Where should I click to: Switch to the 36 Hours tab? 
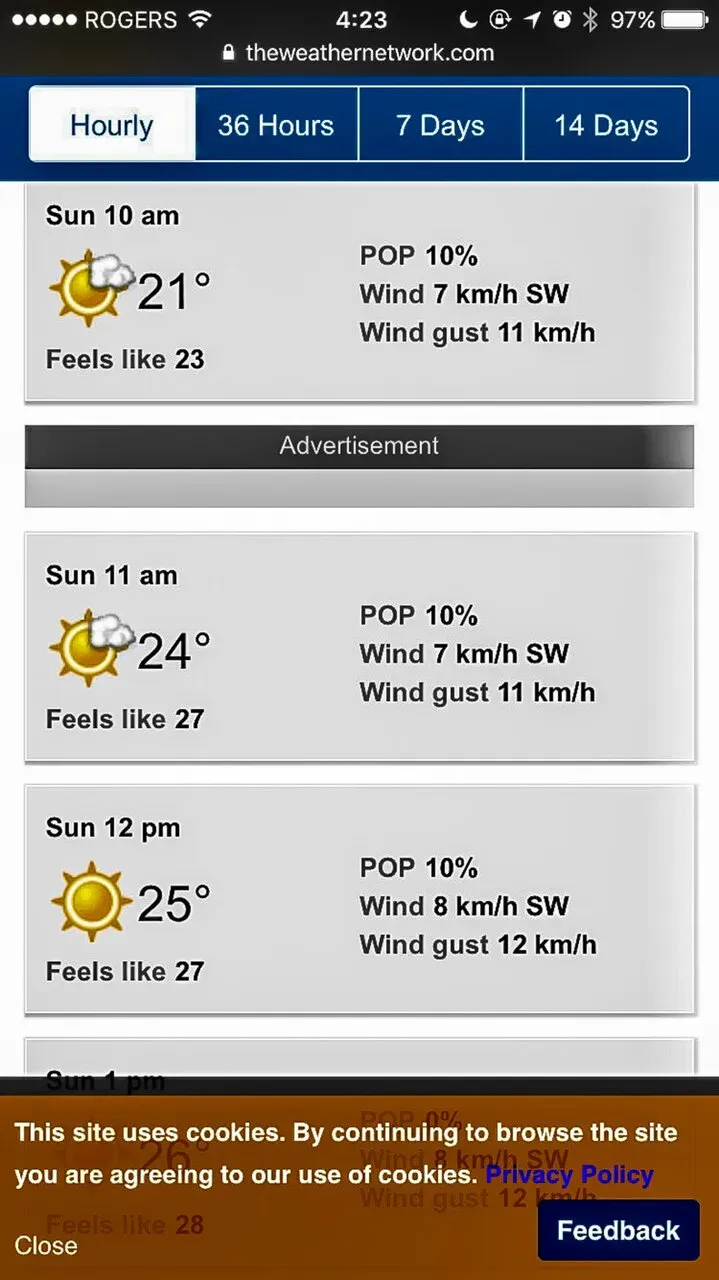(x=276, y=125)
